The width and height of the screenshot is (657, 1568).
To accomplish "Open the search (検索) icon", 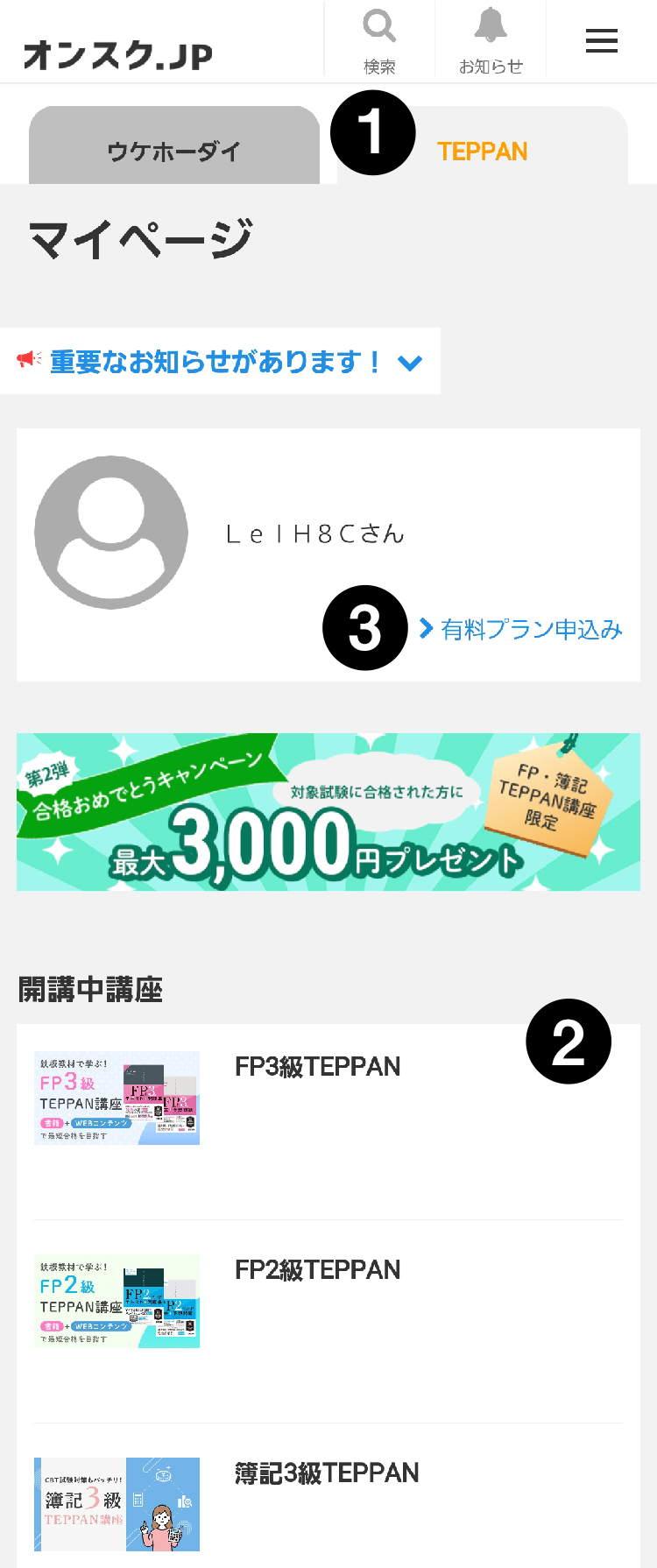I will pos(379,40).
